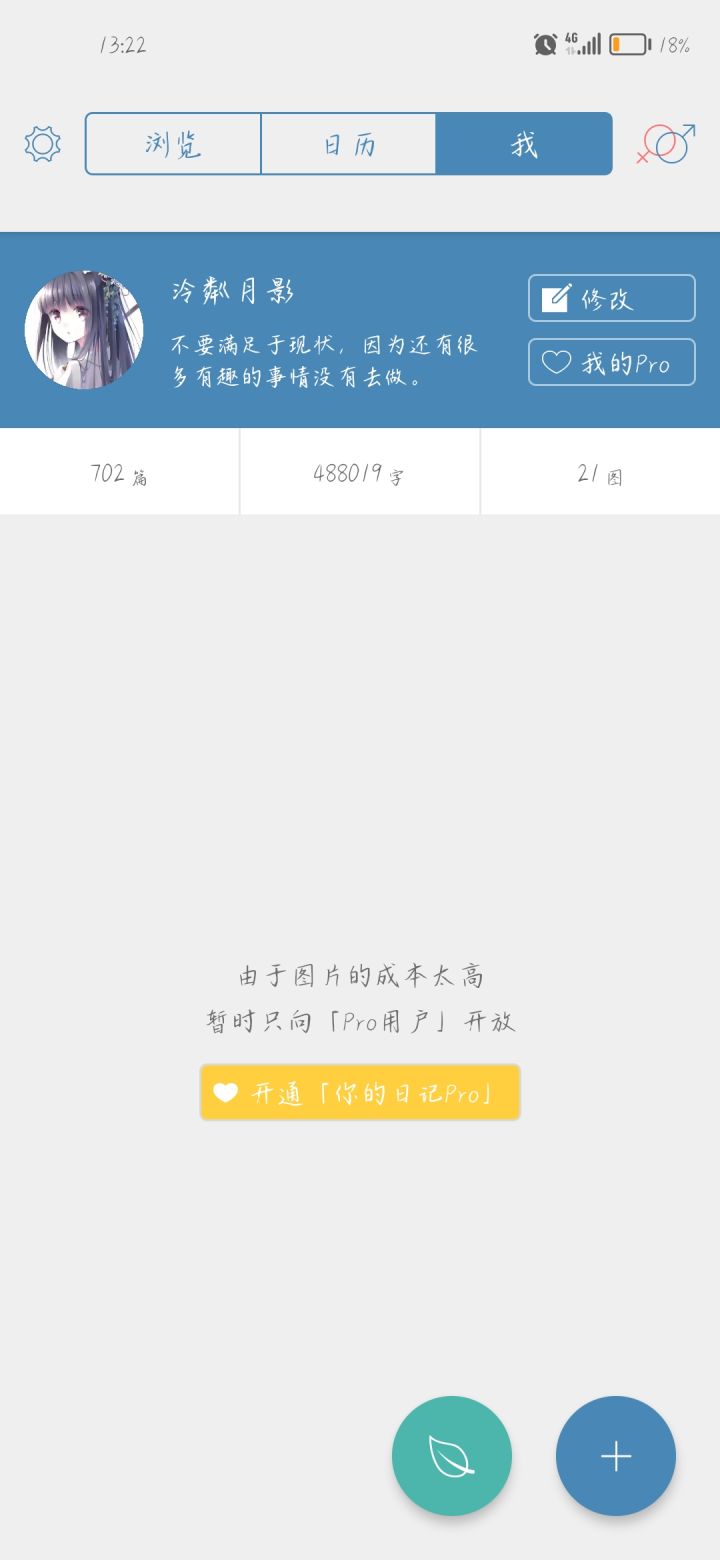Tap the 702 篇 diary count stat
The height and width of the screenshot is (1560, 720).
119,471
